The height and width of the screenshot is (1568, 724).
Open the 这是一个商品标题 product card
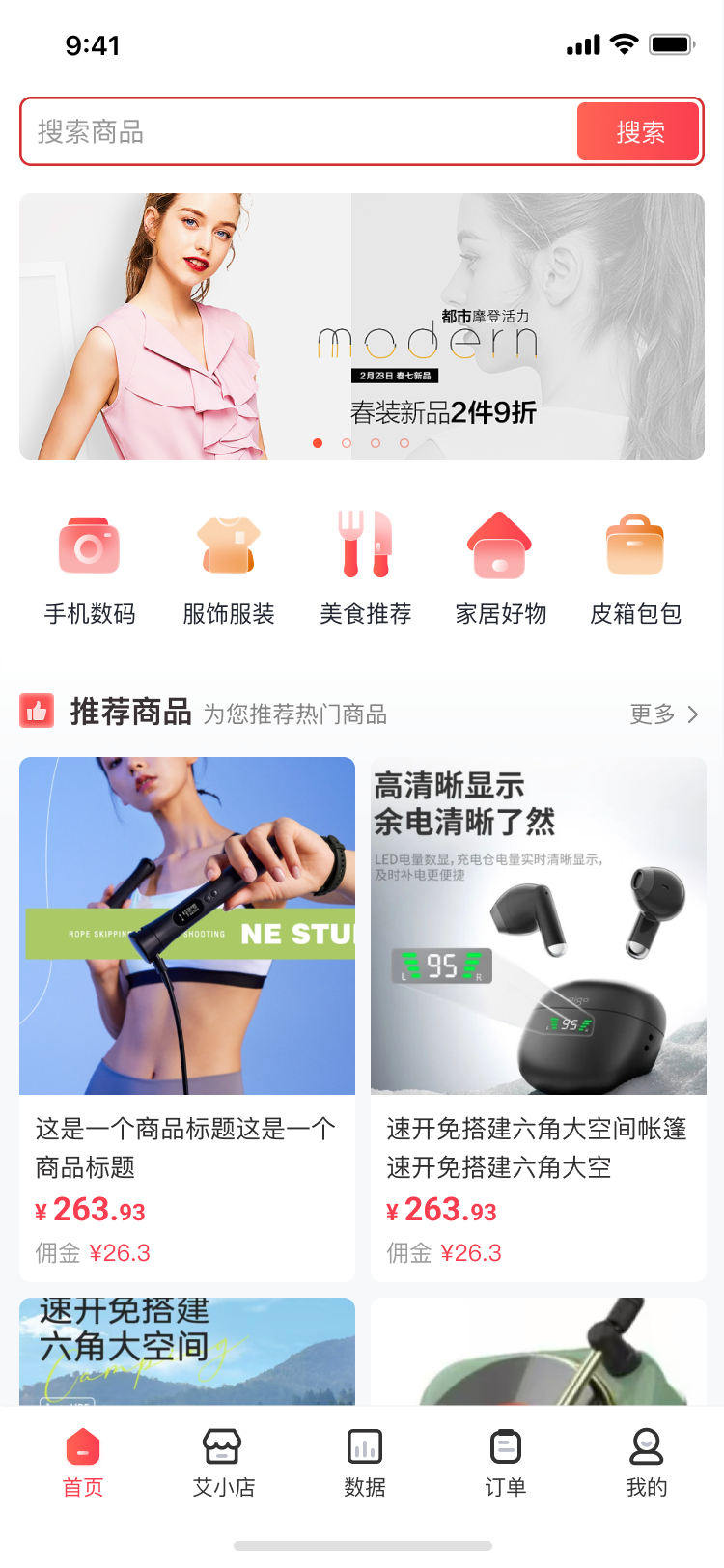(187, 1020)
